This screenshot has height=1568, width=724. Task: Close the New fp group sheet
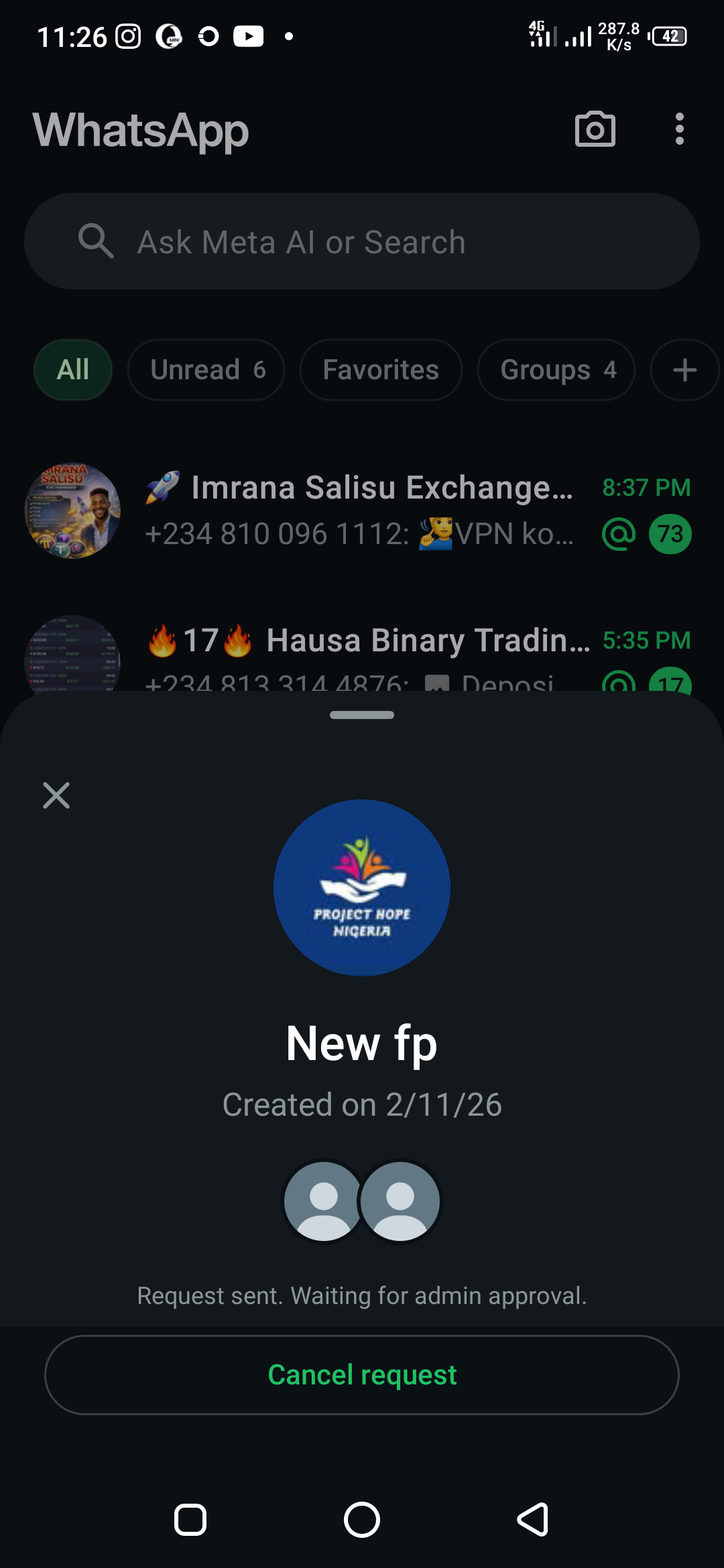pyautogui.click(x=56, y=795)
